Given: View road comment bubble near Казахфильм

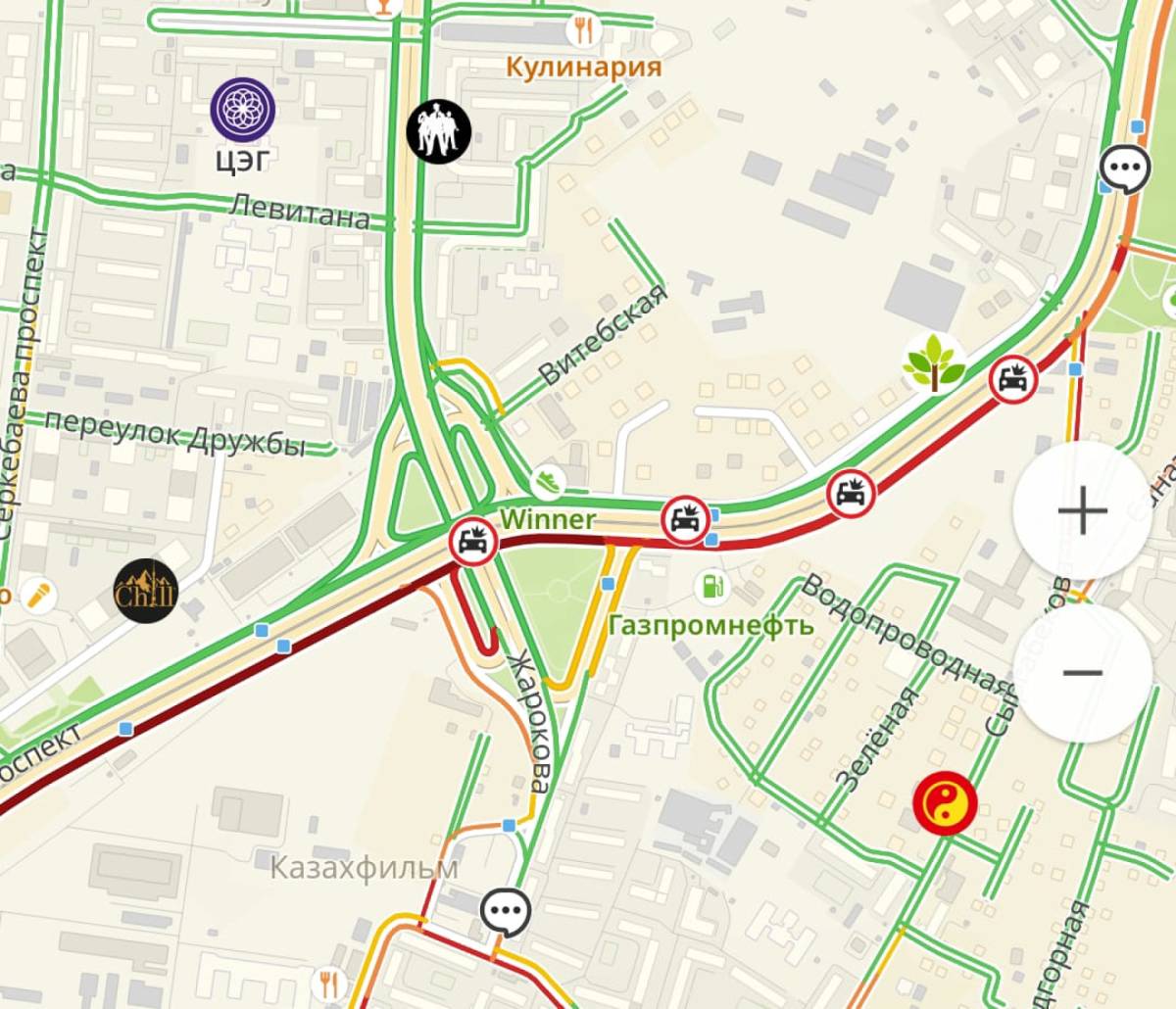Looking at the screenshot, I should click(506, 913).
